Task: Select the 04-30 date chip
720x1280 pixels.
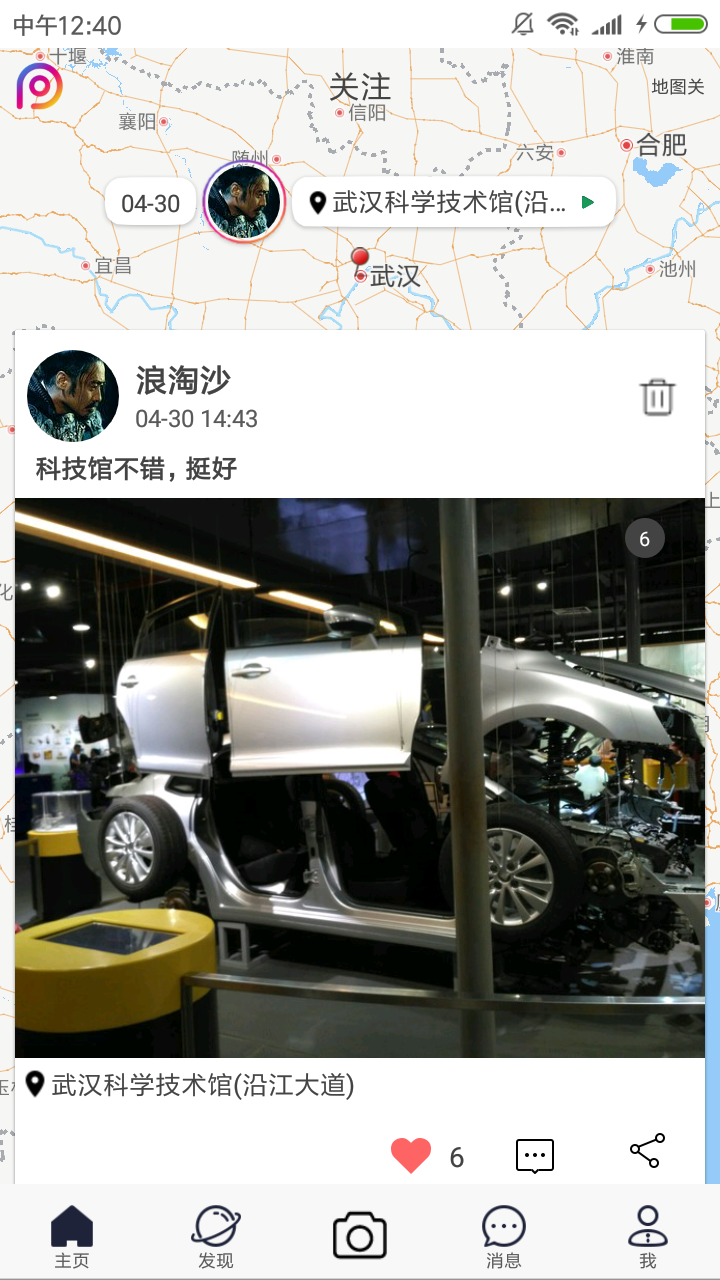Action: 151,204
